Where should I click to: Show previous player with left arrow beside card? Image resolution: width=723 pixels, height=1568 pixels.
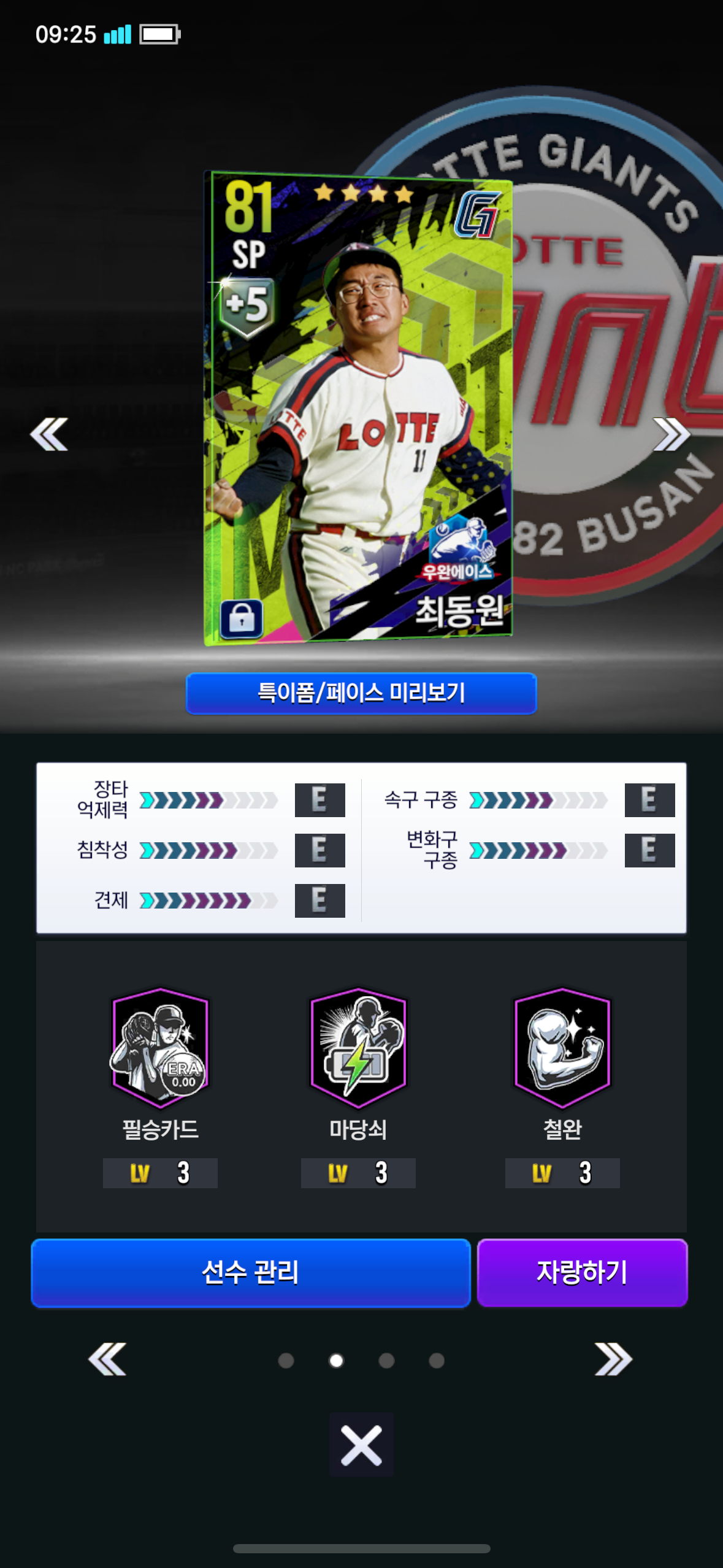[49, 434]
